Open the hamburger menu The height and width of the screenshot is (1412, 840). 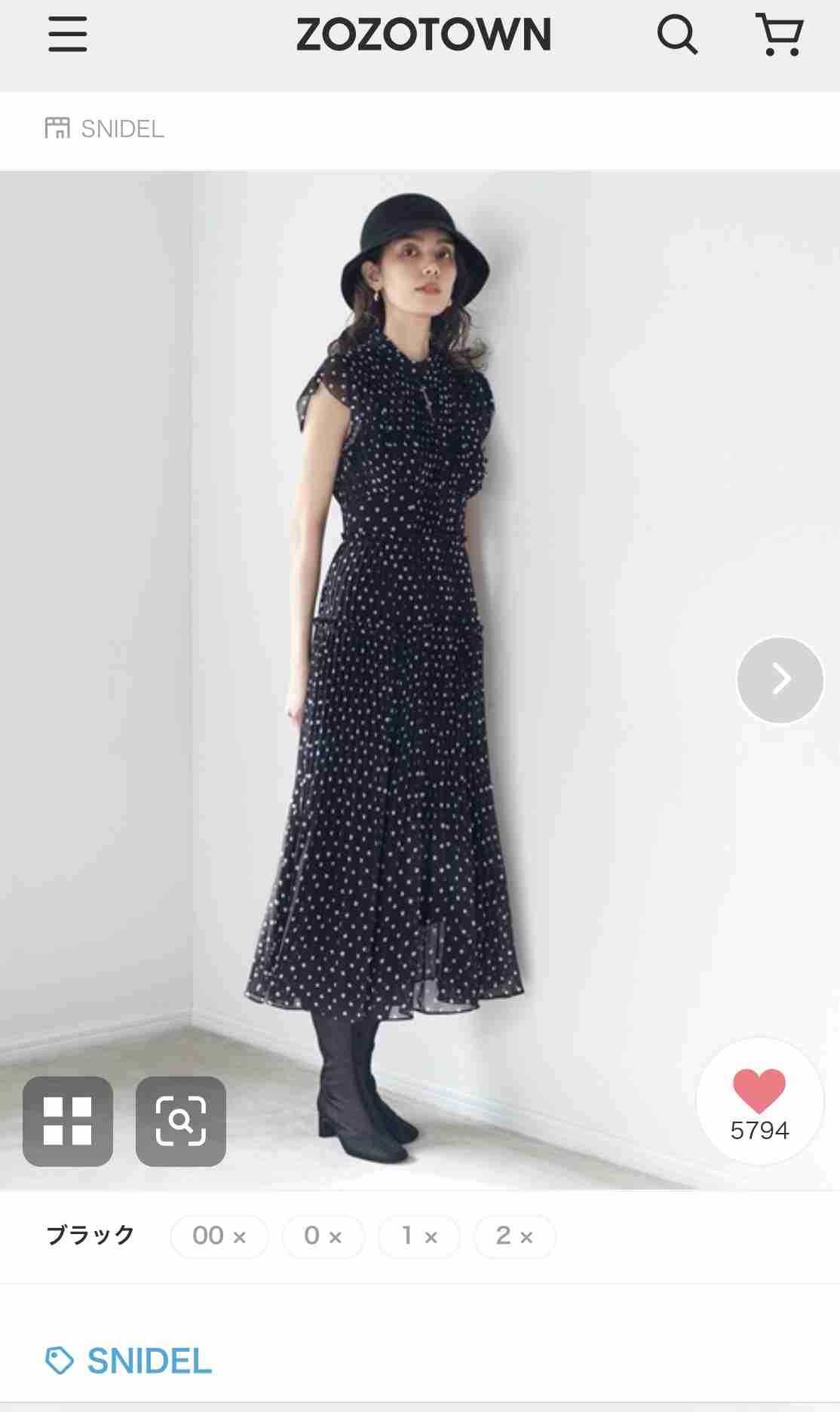(68, 35)
